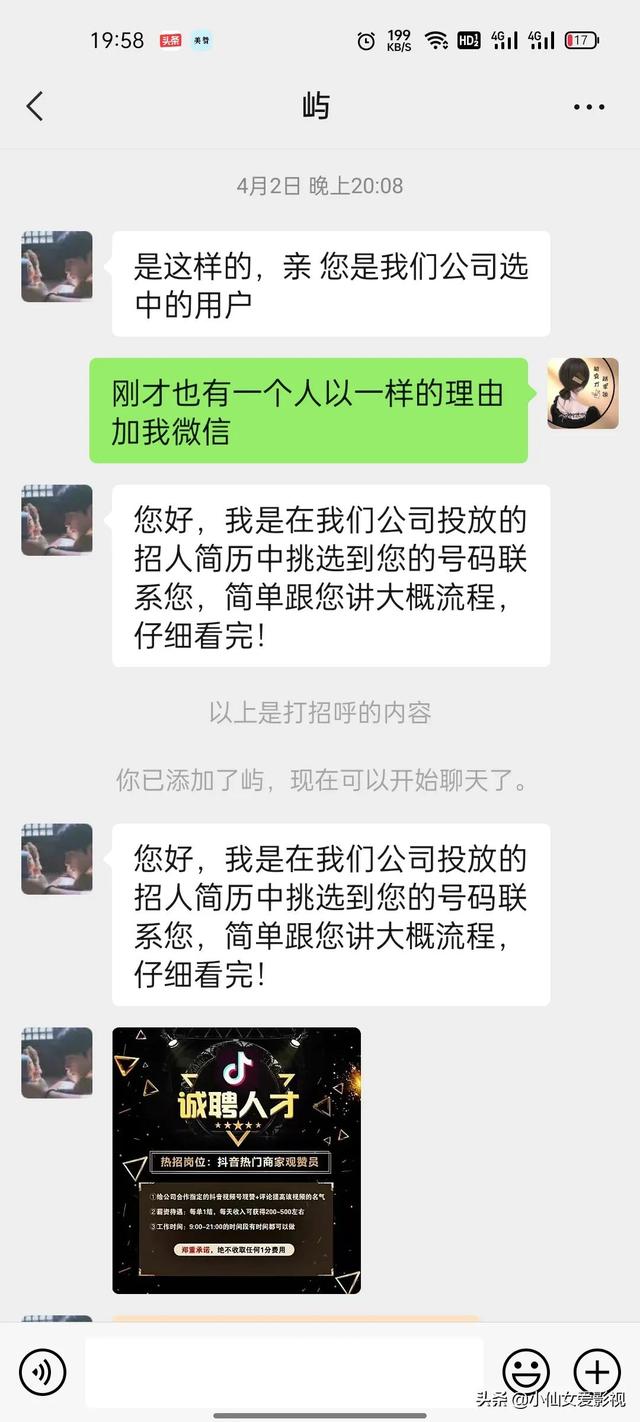The image size is (640, 1422).
Task: Switch to voice message input
Action: (x=42, y=1371)
